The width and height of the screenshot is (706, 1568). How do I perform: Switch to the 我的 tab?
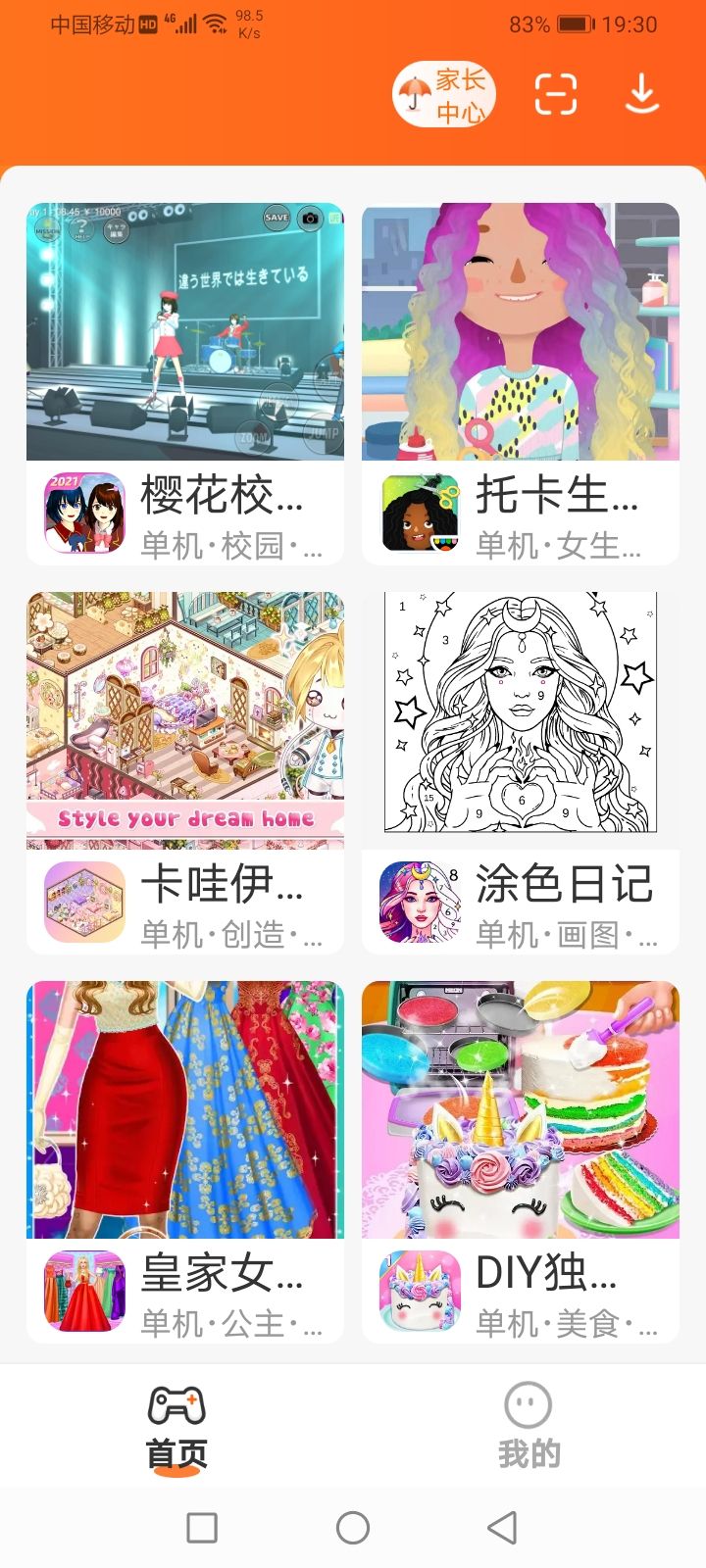coord(529,1426)
